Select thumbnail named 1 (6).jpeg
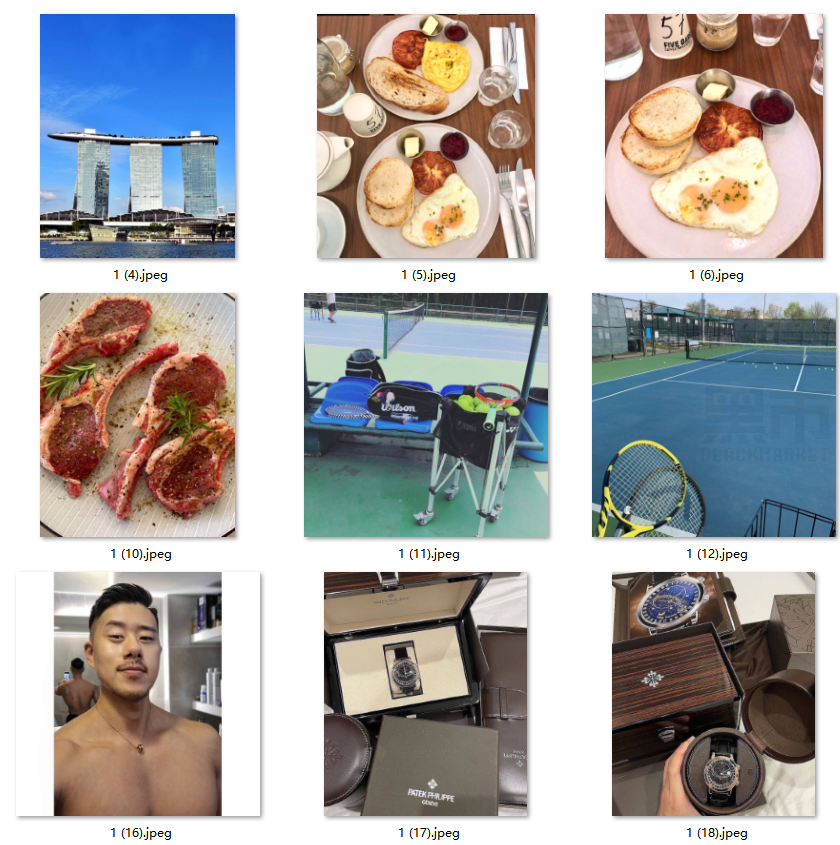 [713, 136]
